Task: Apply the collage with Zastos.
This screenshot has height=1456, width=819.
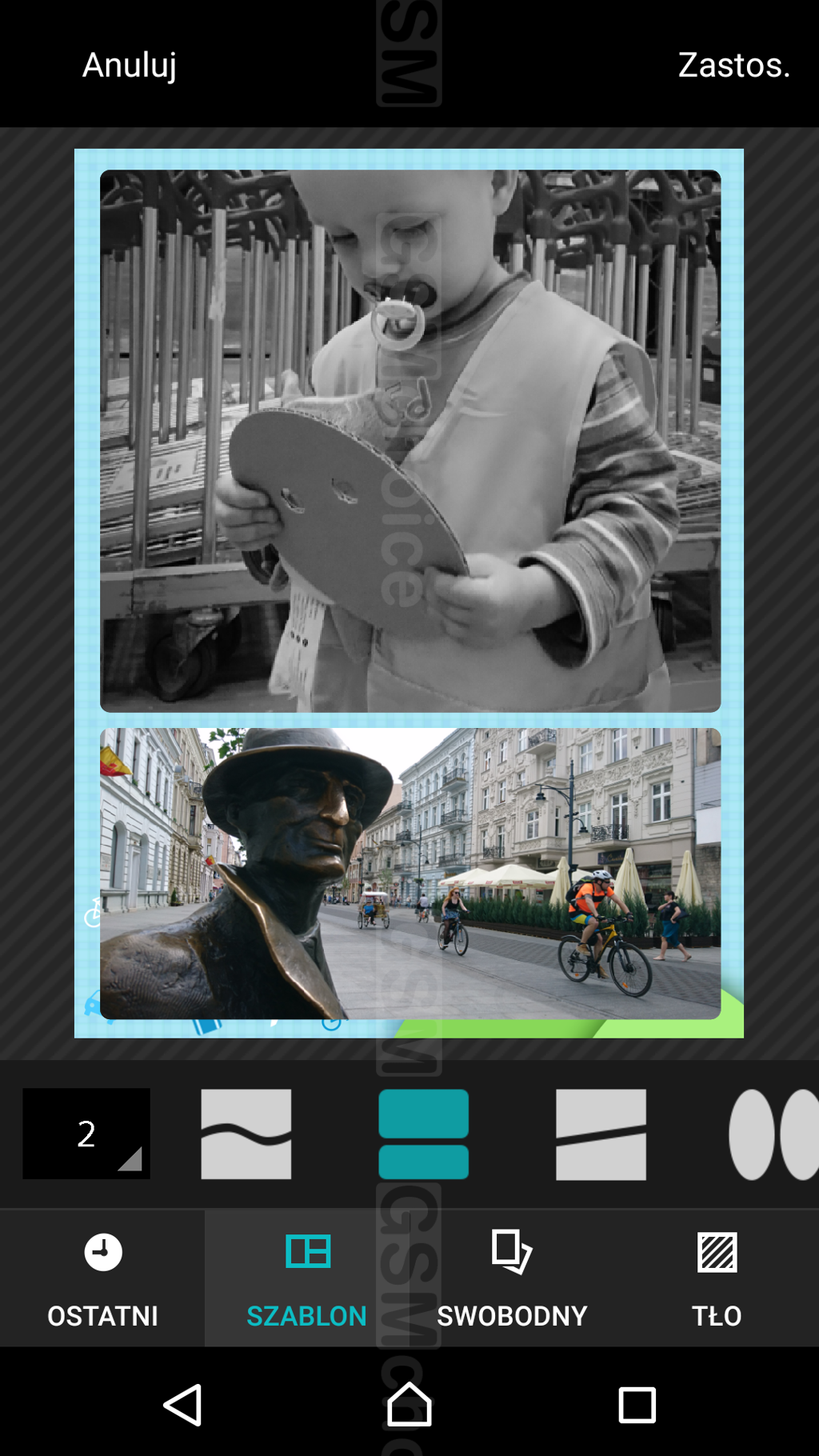Action: pos(733,65)
